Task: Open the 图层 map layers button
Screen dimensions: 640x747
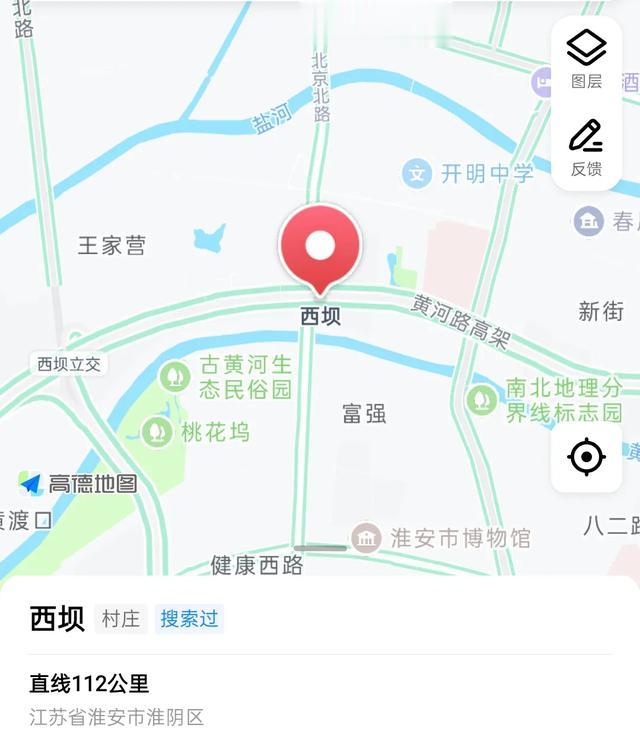Action: click(x=586, y=59)
